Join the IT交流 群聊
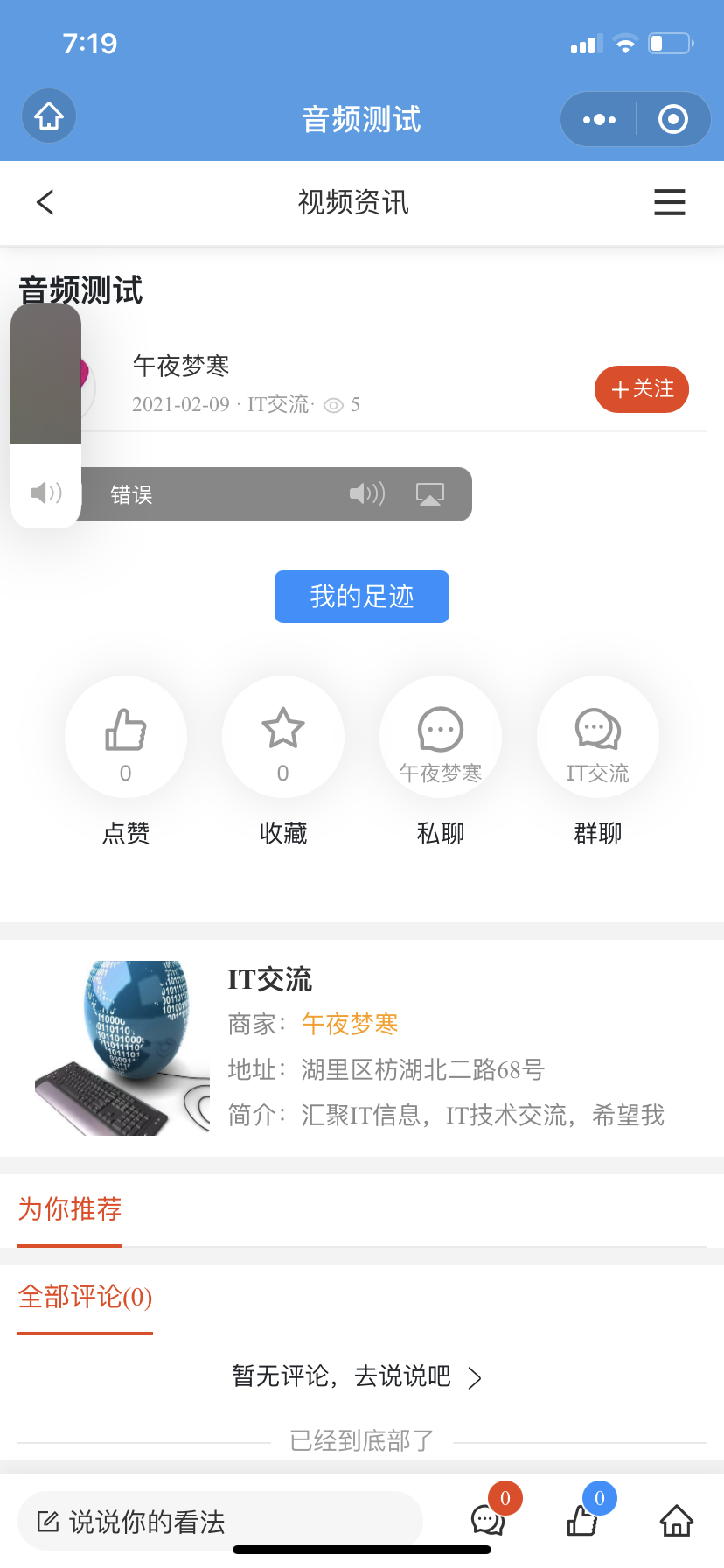This screenshot has width=724, height=1568. [x=598, y=737]
